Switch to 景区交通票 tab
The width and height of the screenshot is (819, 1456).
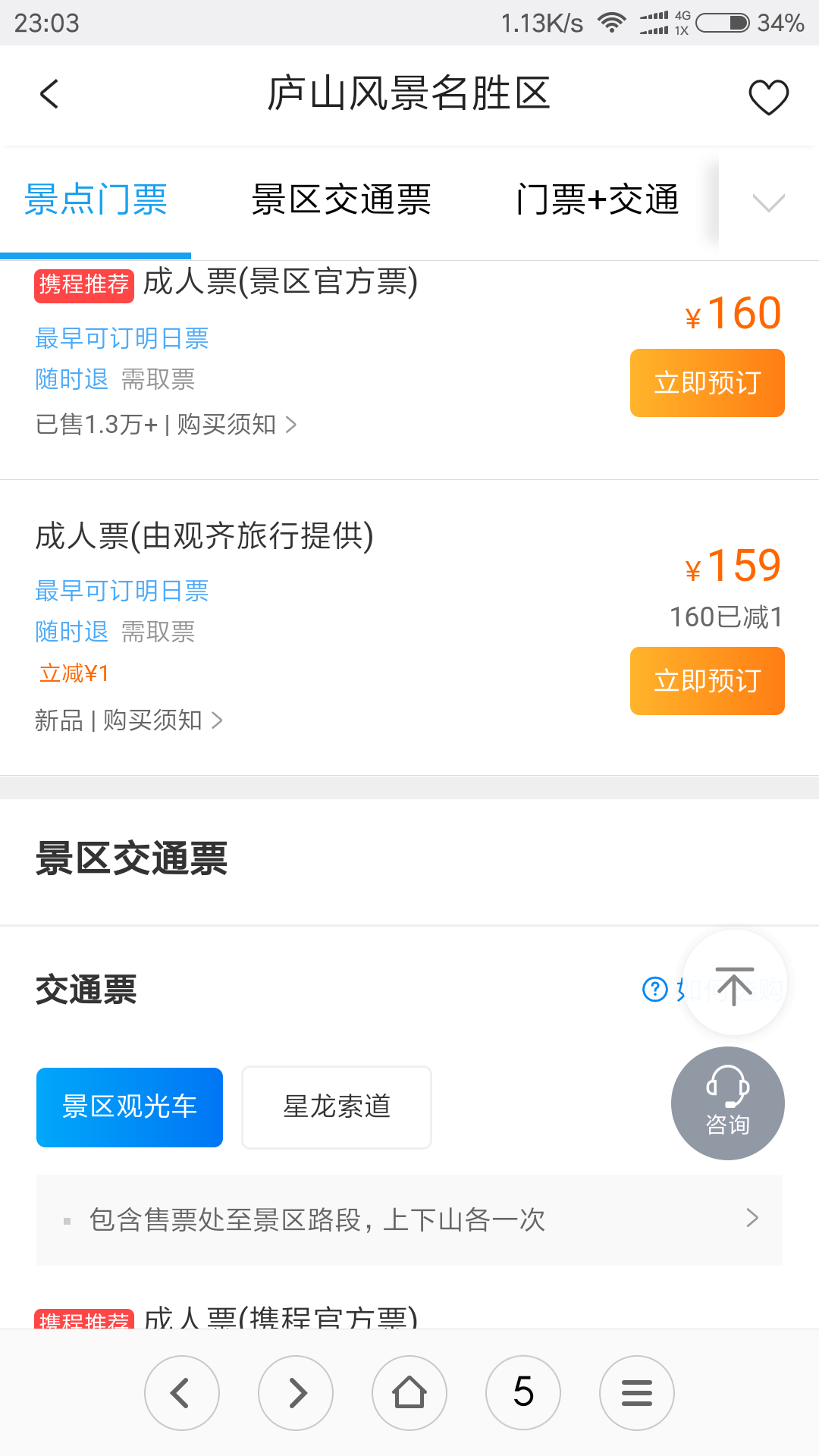tap(341, 201)
